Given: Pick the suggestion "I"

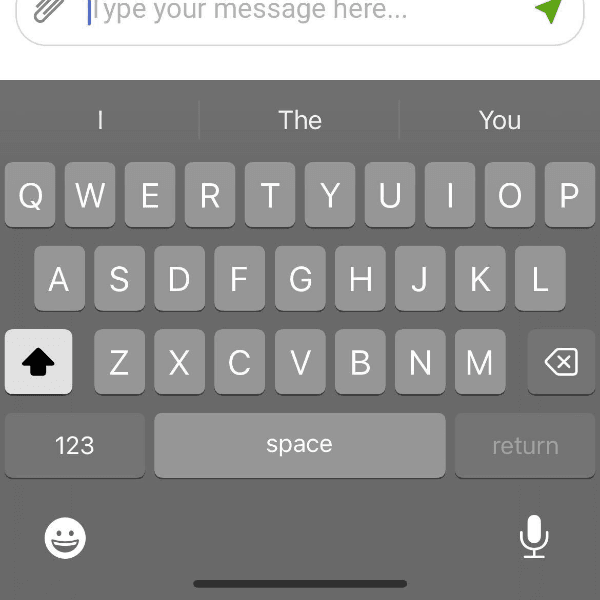Looking at the screenshot, I should pyautogui.click(x=100, y=120).
